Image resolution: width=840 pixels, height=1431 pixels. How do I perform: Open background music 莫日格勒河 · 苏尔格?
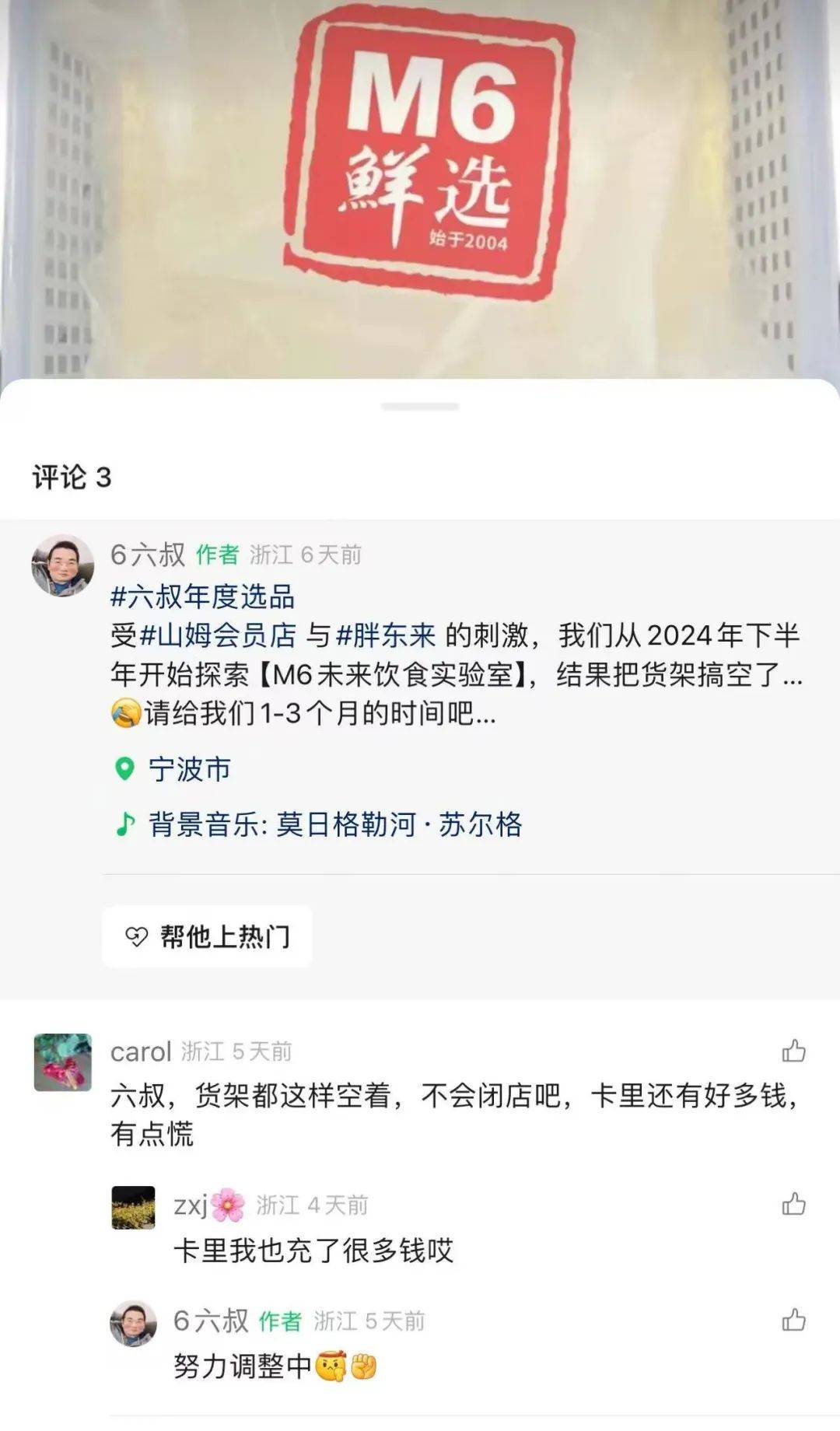(334, 824)
